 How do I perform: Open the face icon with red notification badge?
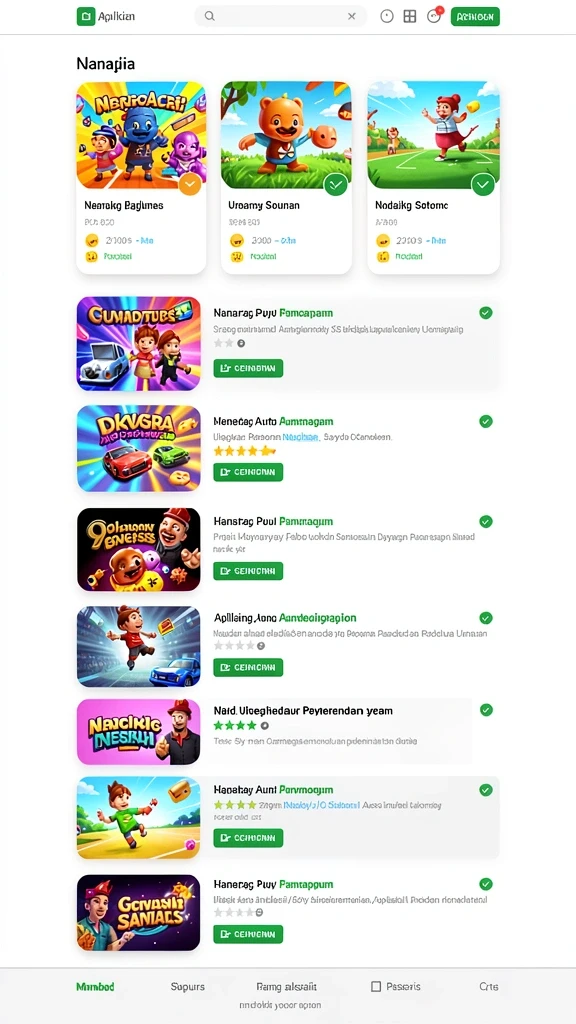[434, 16]
